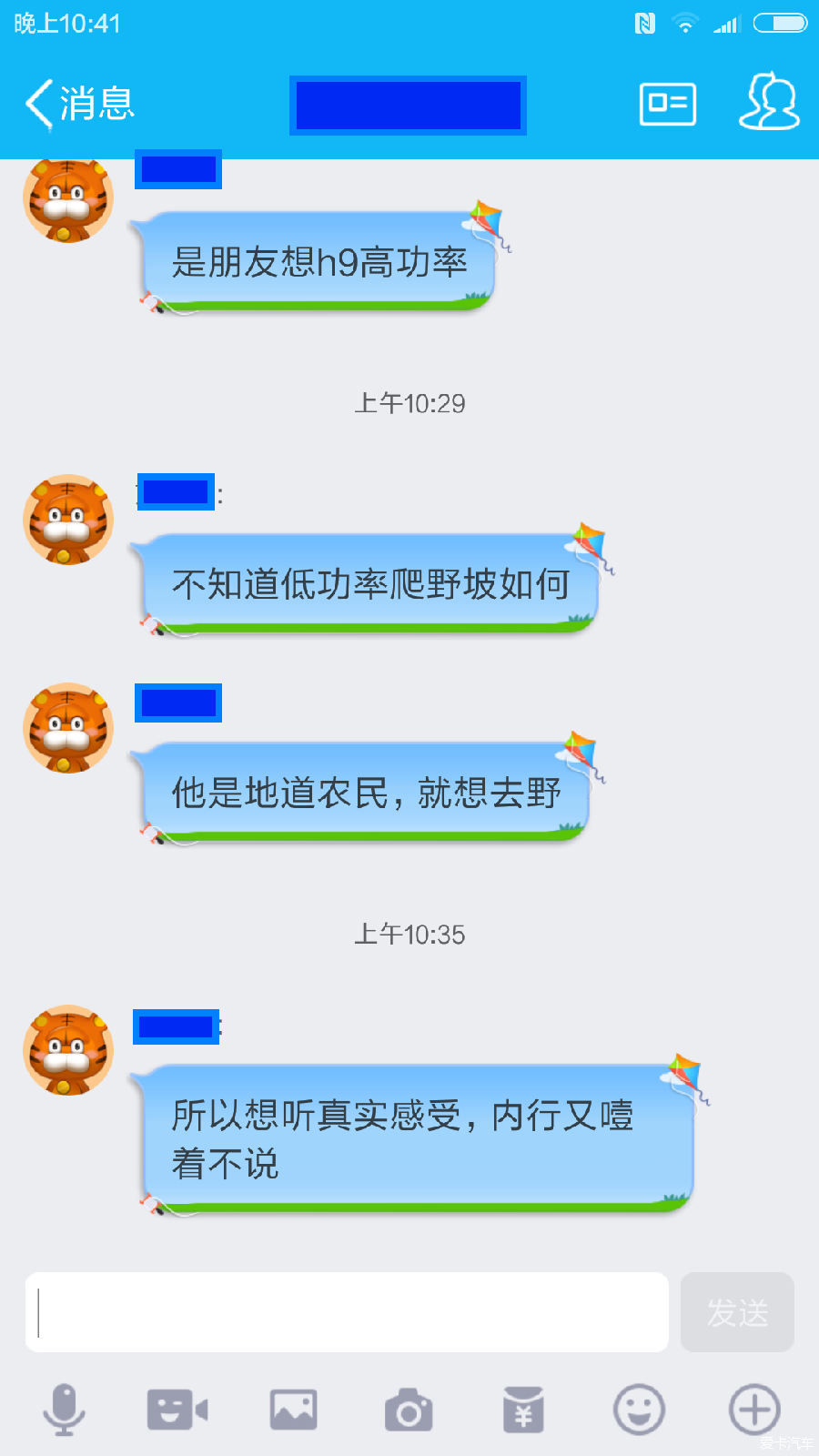Start voice message with microphone icon
Viewport: 819px width, 1456px height.
point(64,1410)
